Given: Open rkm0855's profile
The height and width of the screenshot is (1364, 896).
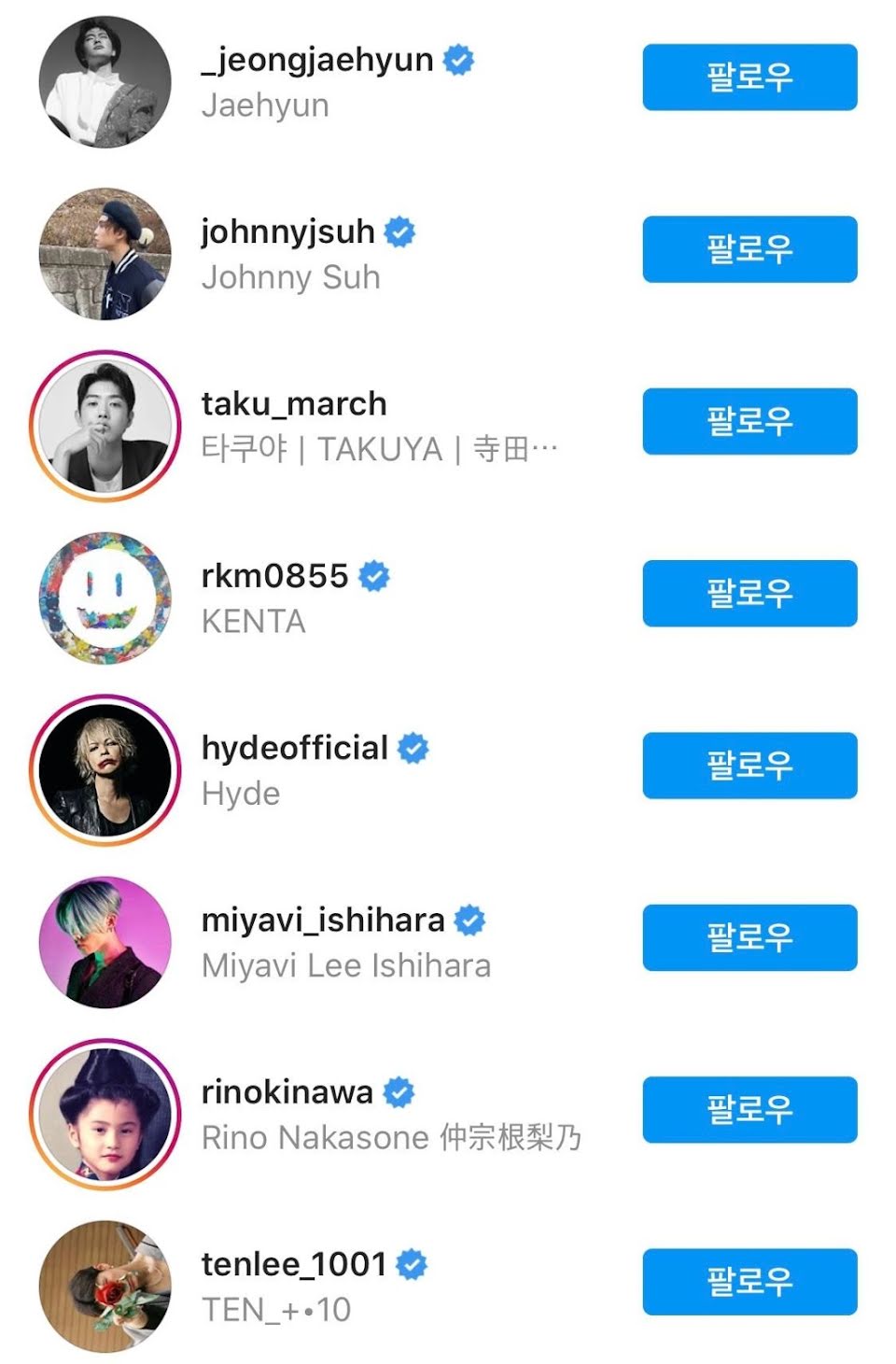Looking at the screenshot, I should [x=274, y=576].
